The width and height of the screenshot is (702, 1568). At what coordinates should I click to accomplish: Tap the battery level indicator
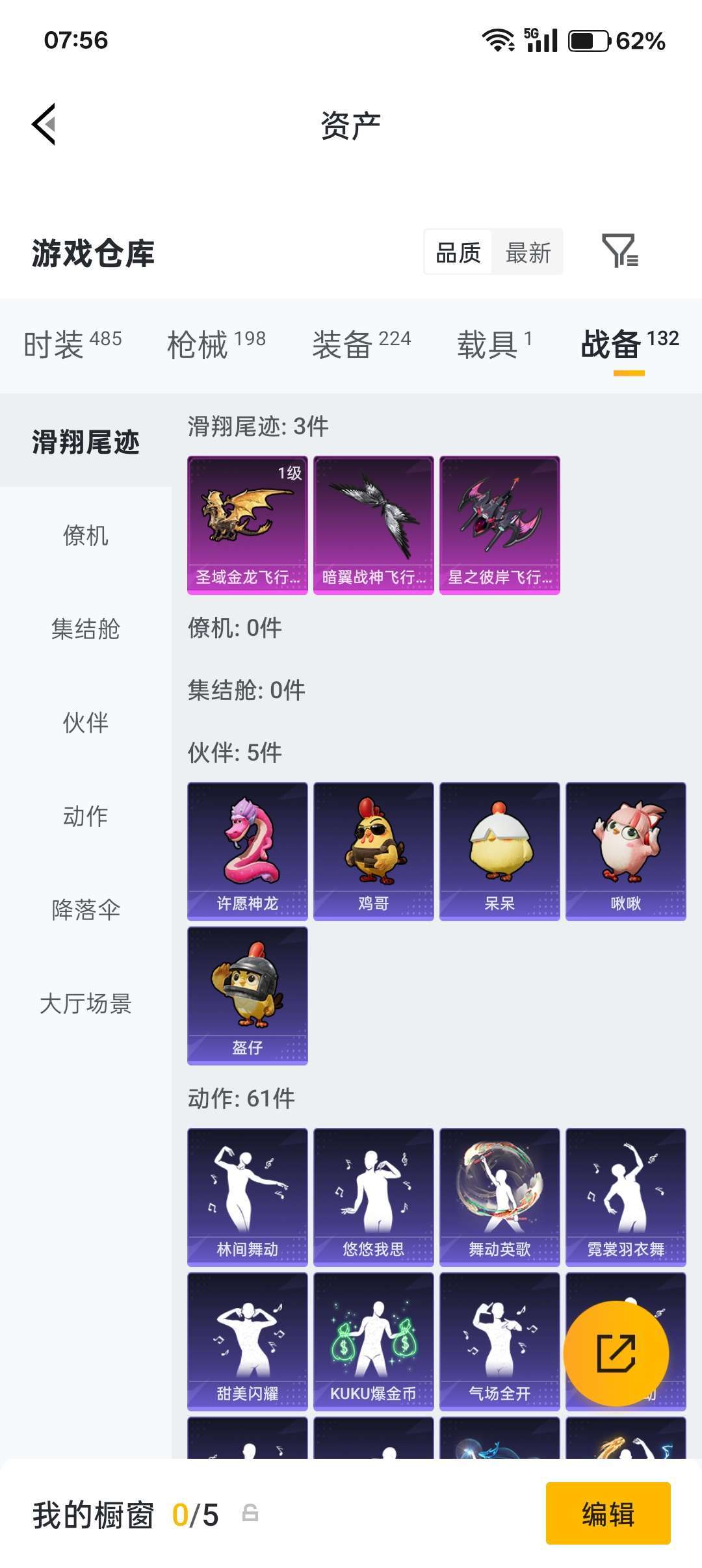(588, 40)
